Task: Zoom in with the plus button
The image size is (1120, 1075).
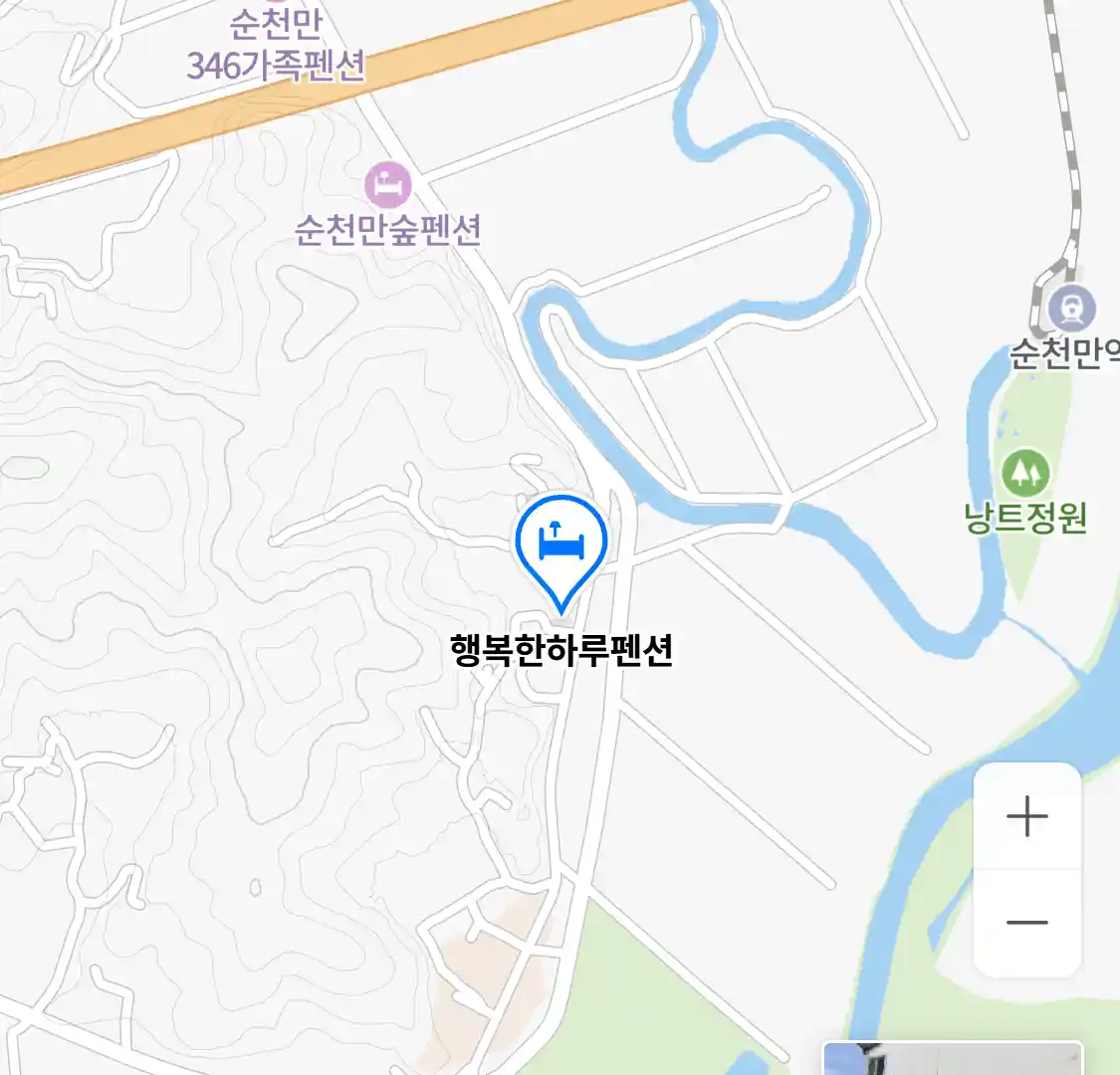Action: coord(1026,817)
